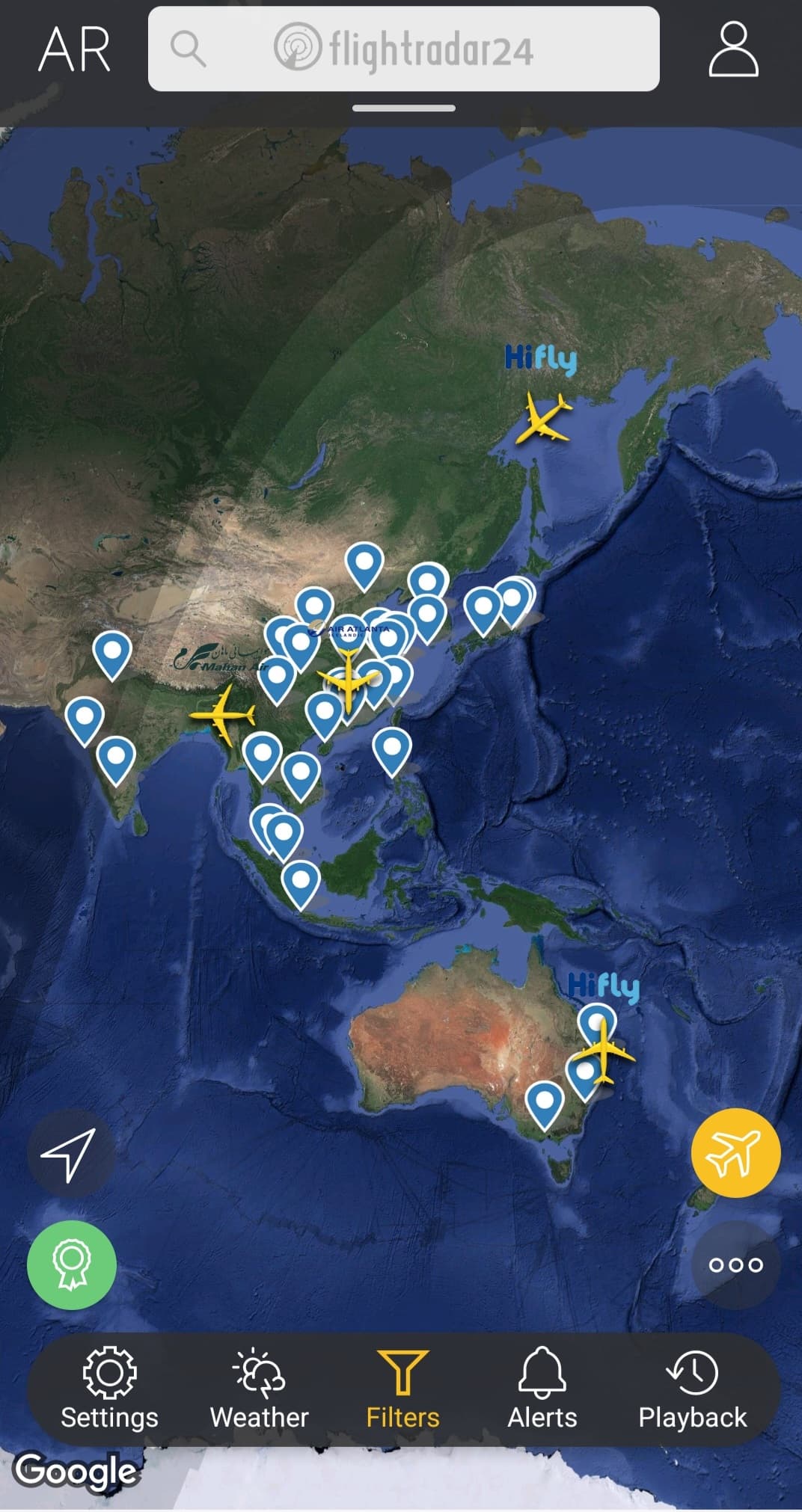
Task: Select the Air Atlanta aircraft over China
Action: [x=349, y=680]
